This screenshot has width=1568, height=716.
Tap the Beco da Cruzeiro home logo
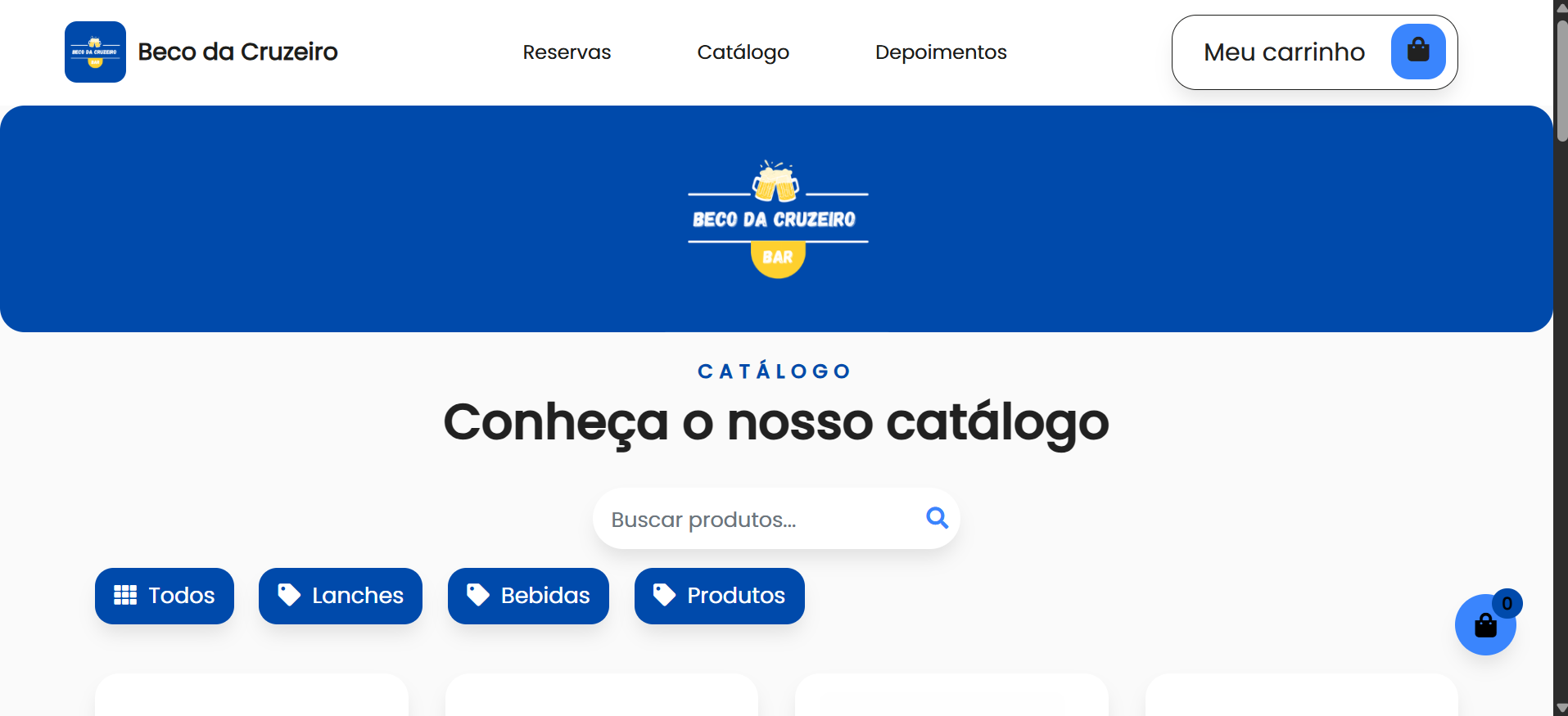(95, 52)
